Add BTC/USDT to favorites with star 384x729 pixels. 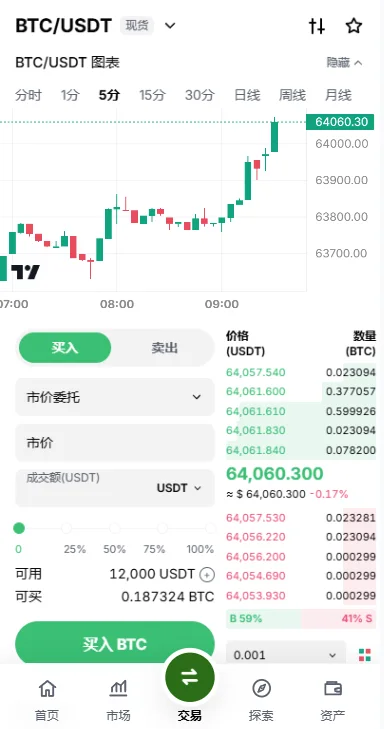[354, 26]
